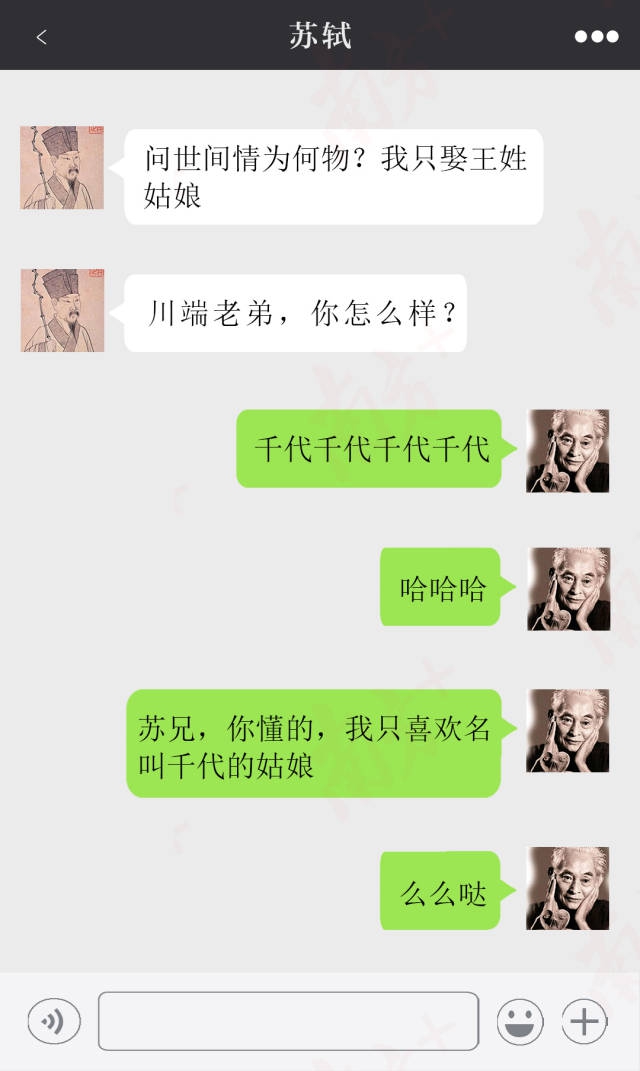Image resolution: width=640 pixels, height=1071 pixels.
Task: View sender profile beside 千代千代千代千代 message
Action: [568, 451]
